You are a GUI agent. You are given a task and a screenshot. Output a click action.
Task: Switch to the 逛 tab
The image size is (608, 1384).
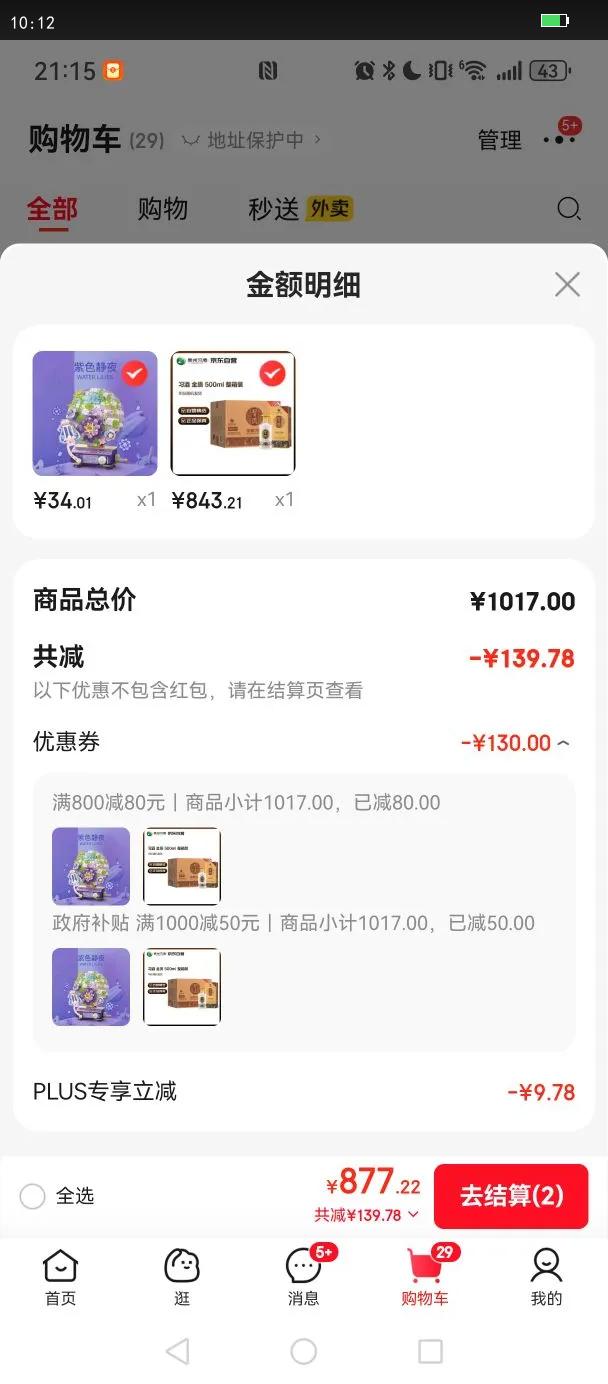182,1277
